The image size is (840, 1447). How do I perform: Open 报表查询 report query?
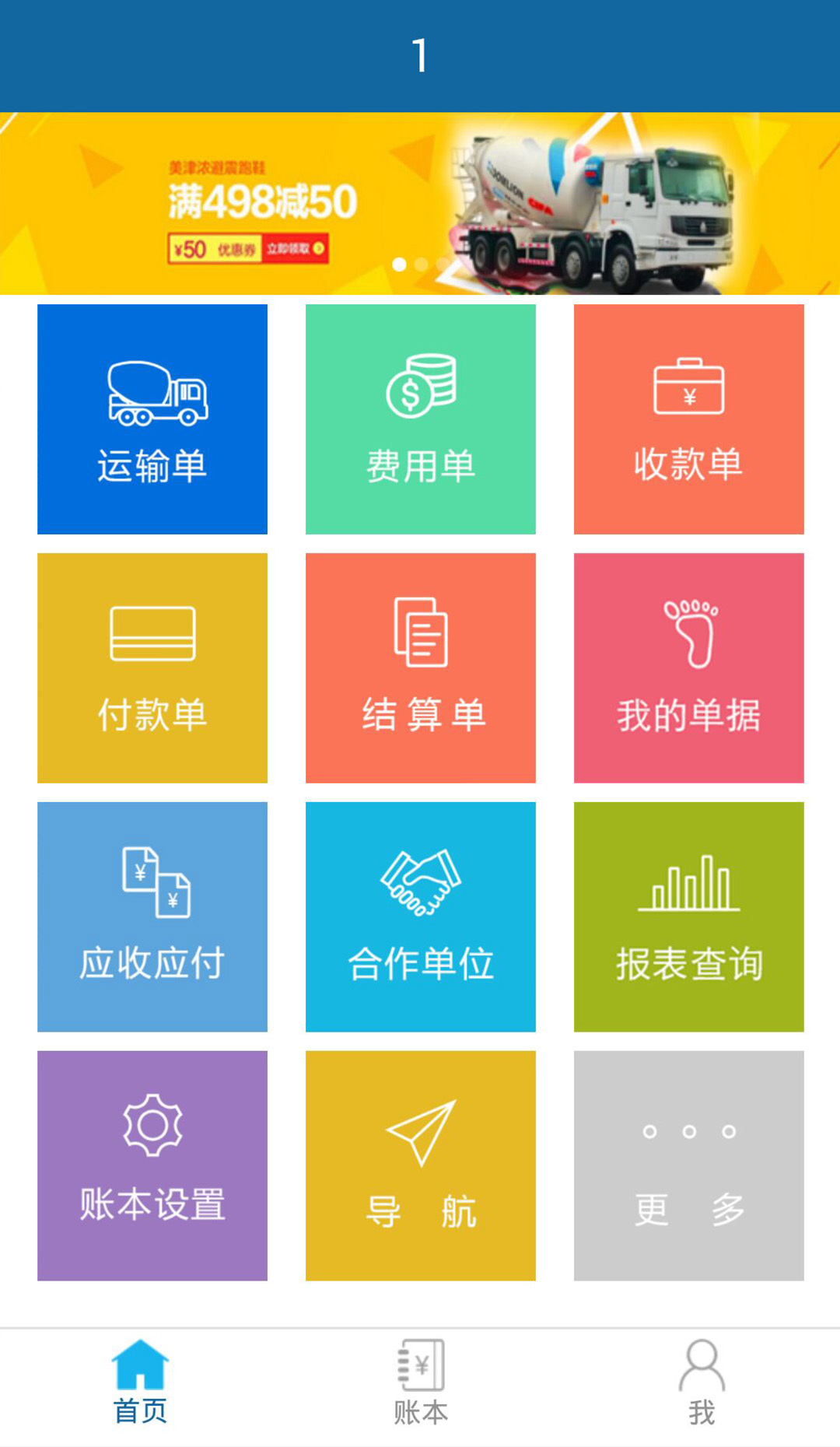point(688,917)
